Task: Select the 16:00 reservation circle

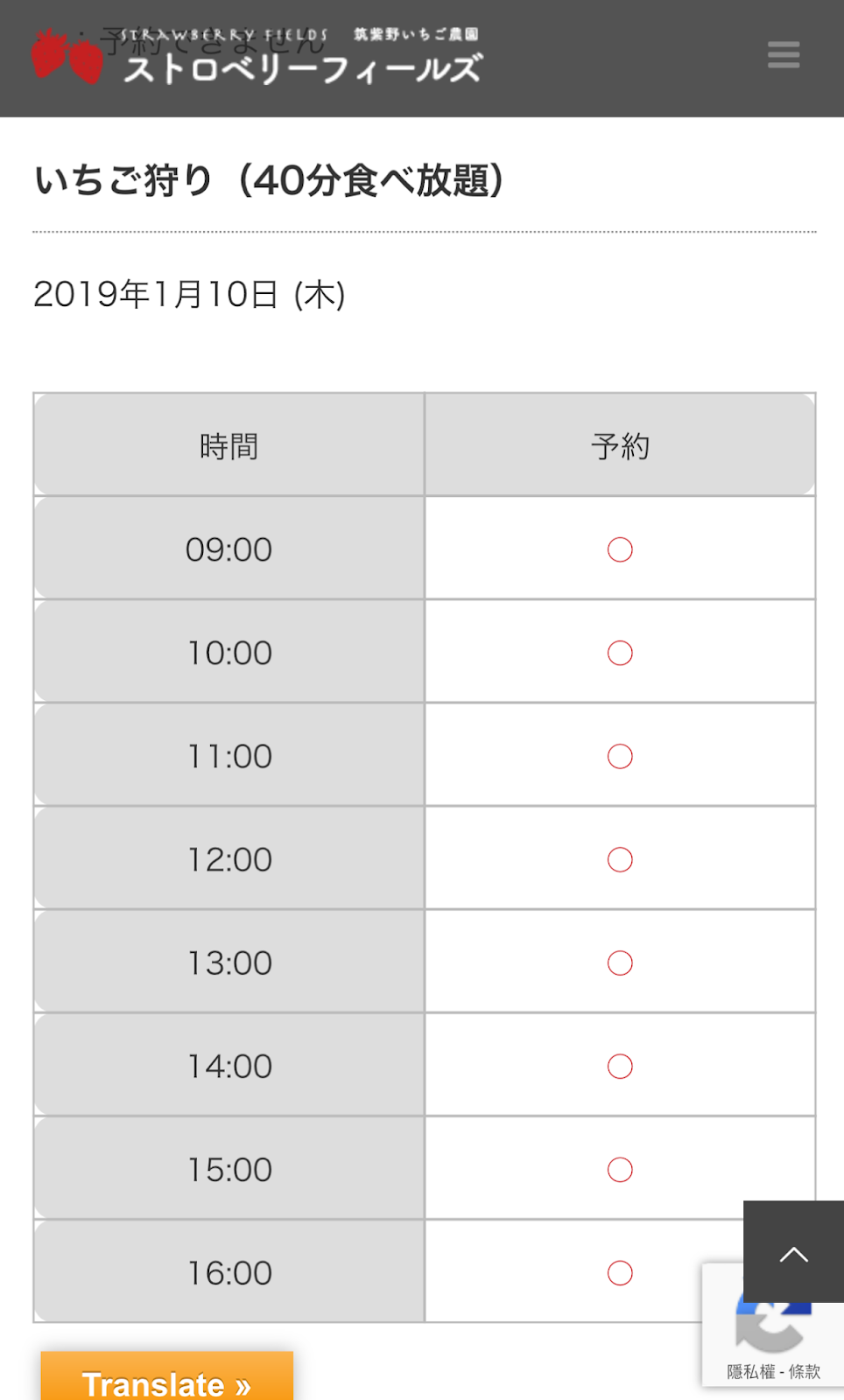Action: [620, 1272]
